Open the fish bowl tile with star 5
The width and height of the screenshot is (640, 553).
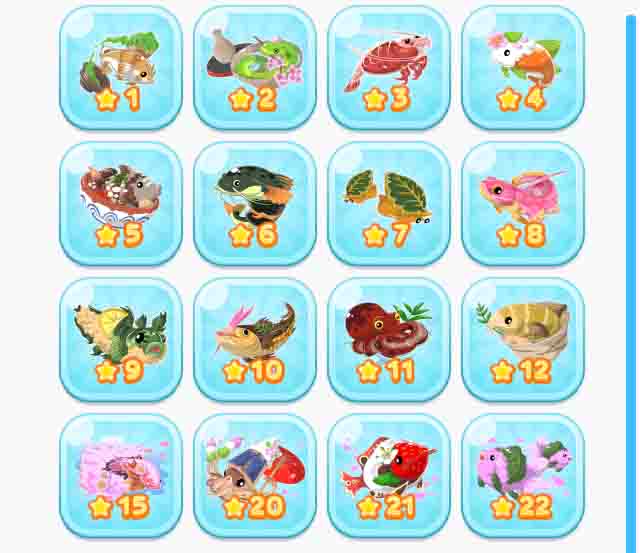point(121,203)
